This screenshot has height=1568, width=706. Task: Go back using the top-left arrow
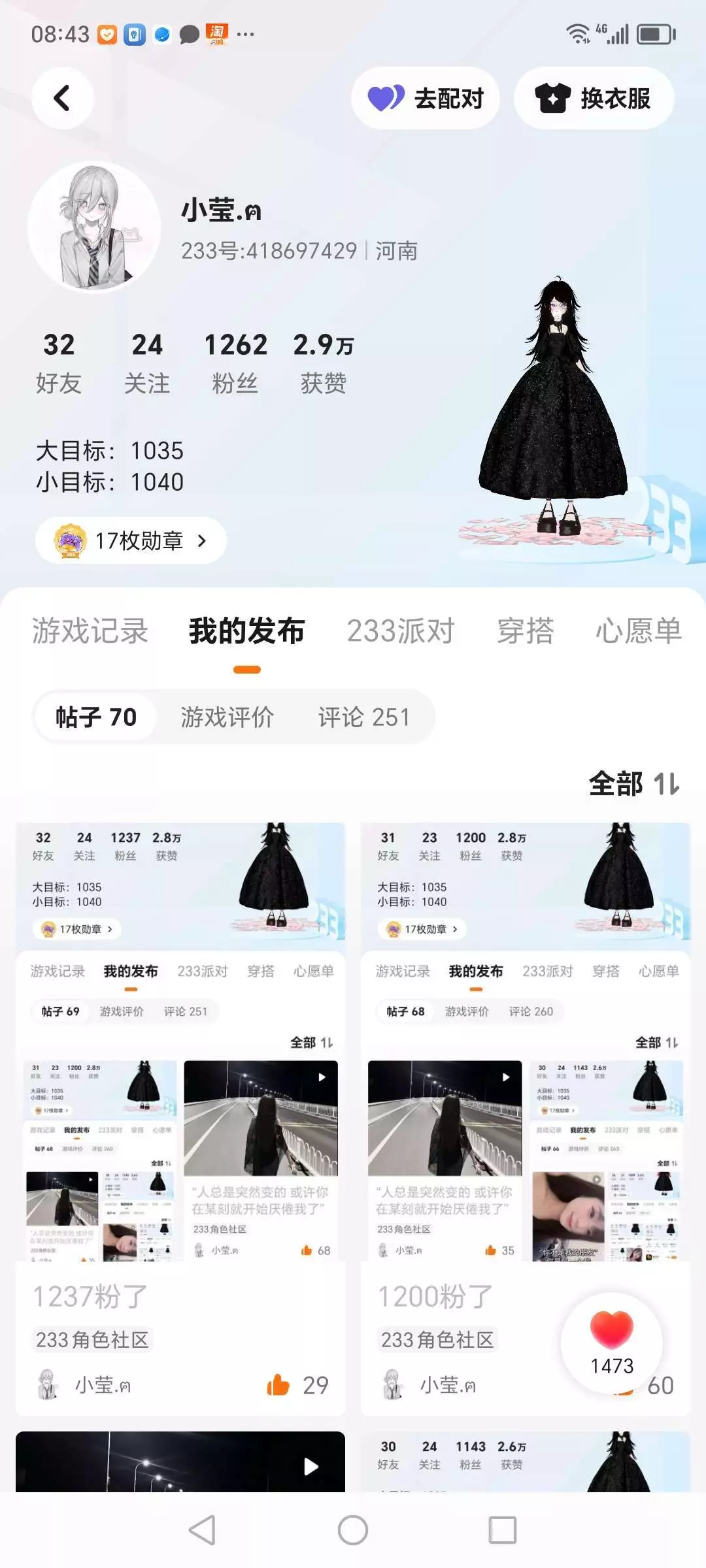[x=62, y=98]
